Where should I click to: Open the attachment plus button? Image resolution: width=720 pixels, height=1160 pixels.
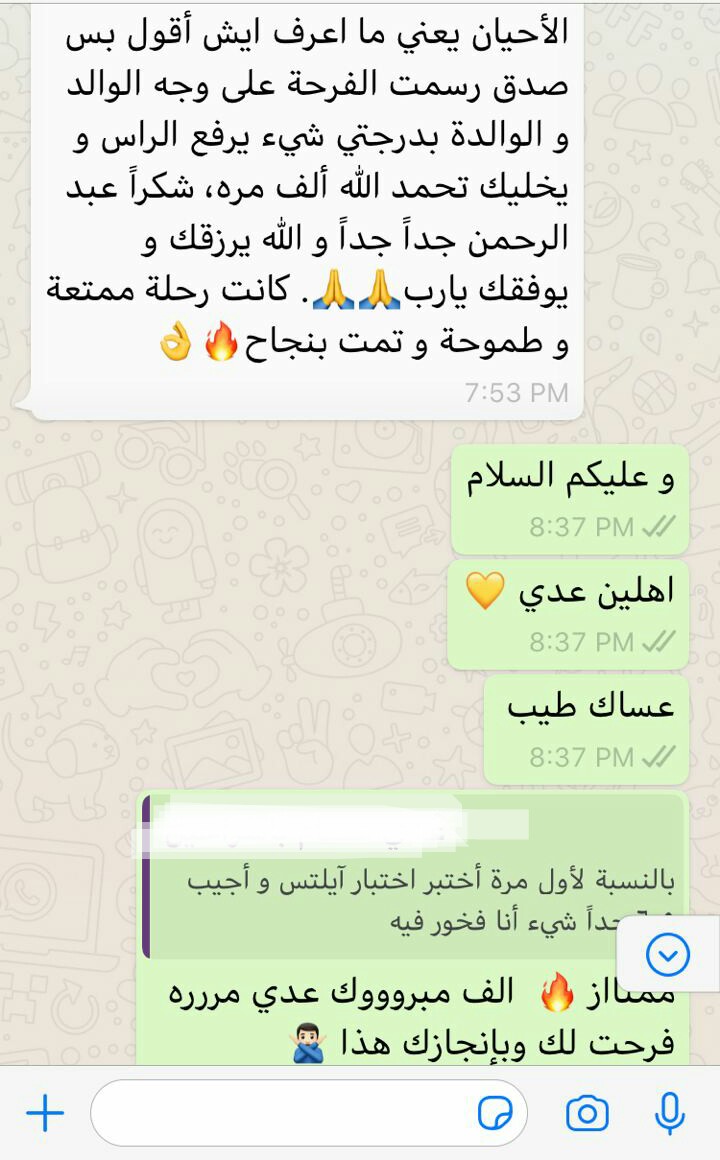pos(44,1112)
